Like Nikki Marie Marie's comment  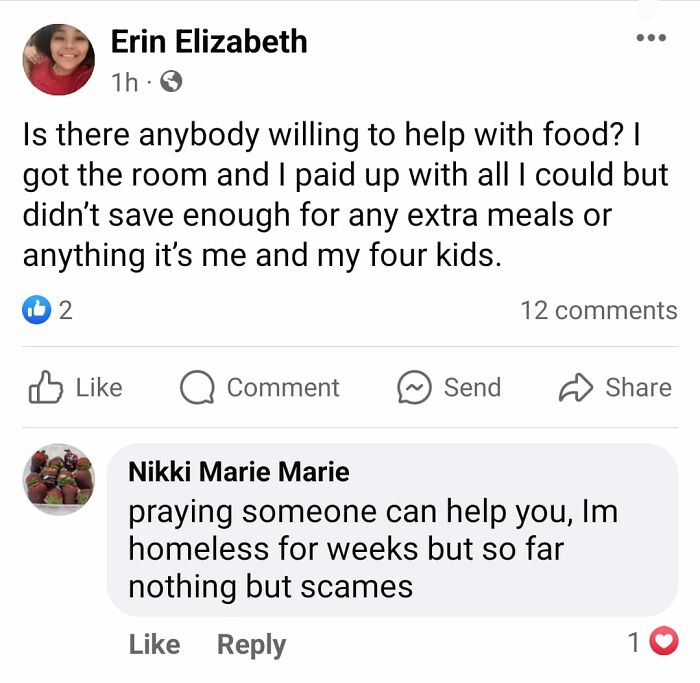[x=153, y=645]
